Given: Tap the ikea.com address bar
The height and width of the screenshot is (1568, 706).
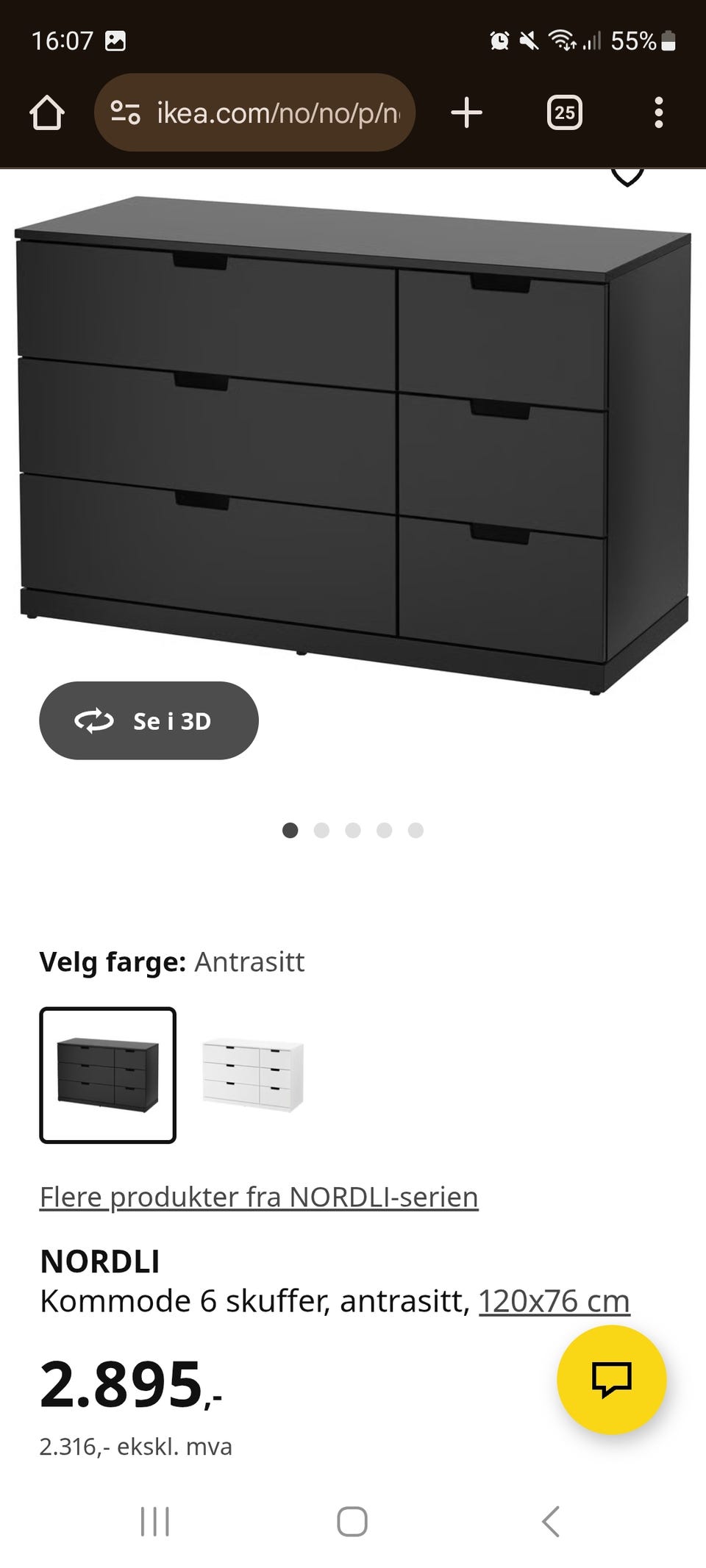Looking at the screenshot, I should coord(254,112).
